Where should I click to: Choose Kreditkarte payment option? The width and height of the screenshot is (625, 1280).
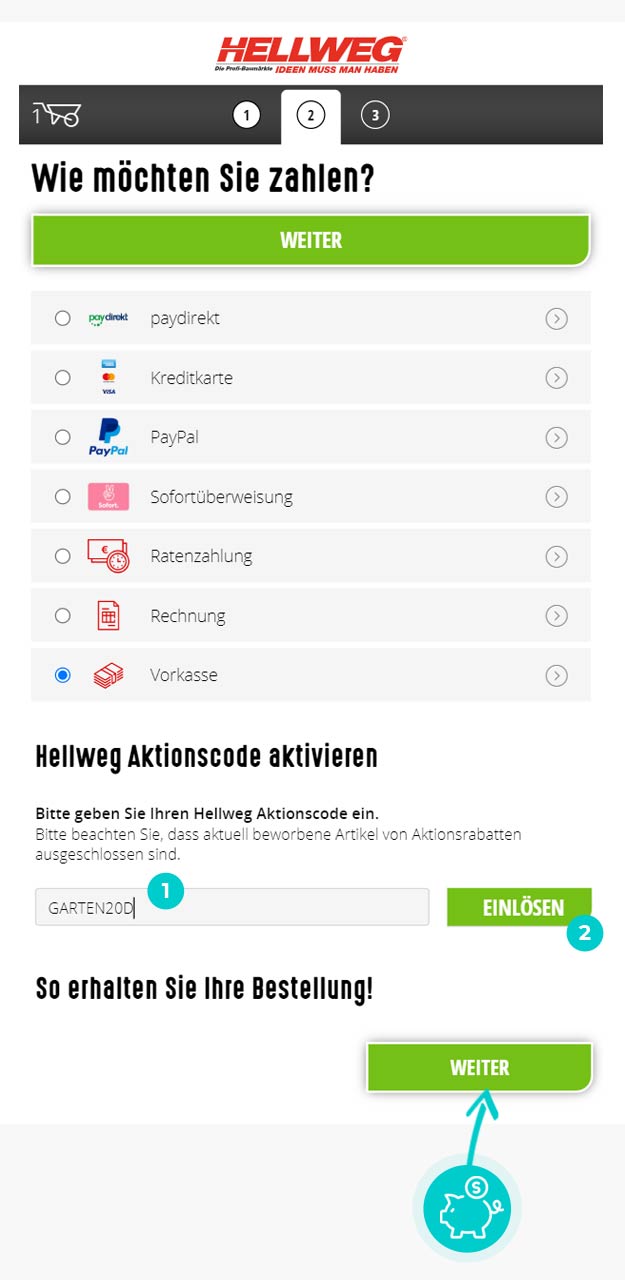click(x=63, y=378)
